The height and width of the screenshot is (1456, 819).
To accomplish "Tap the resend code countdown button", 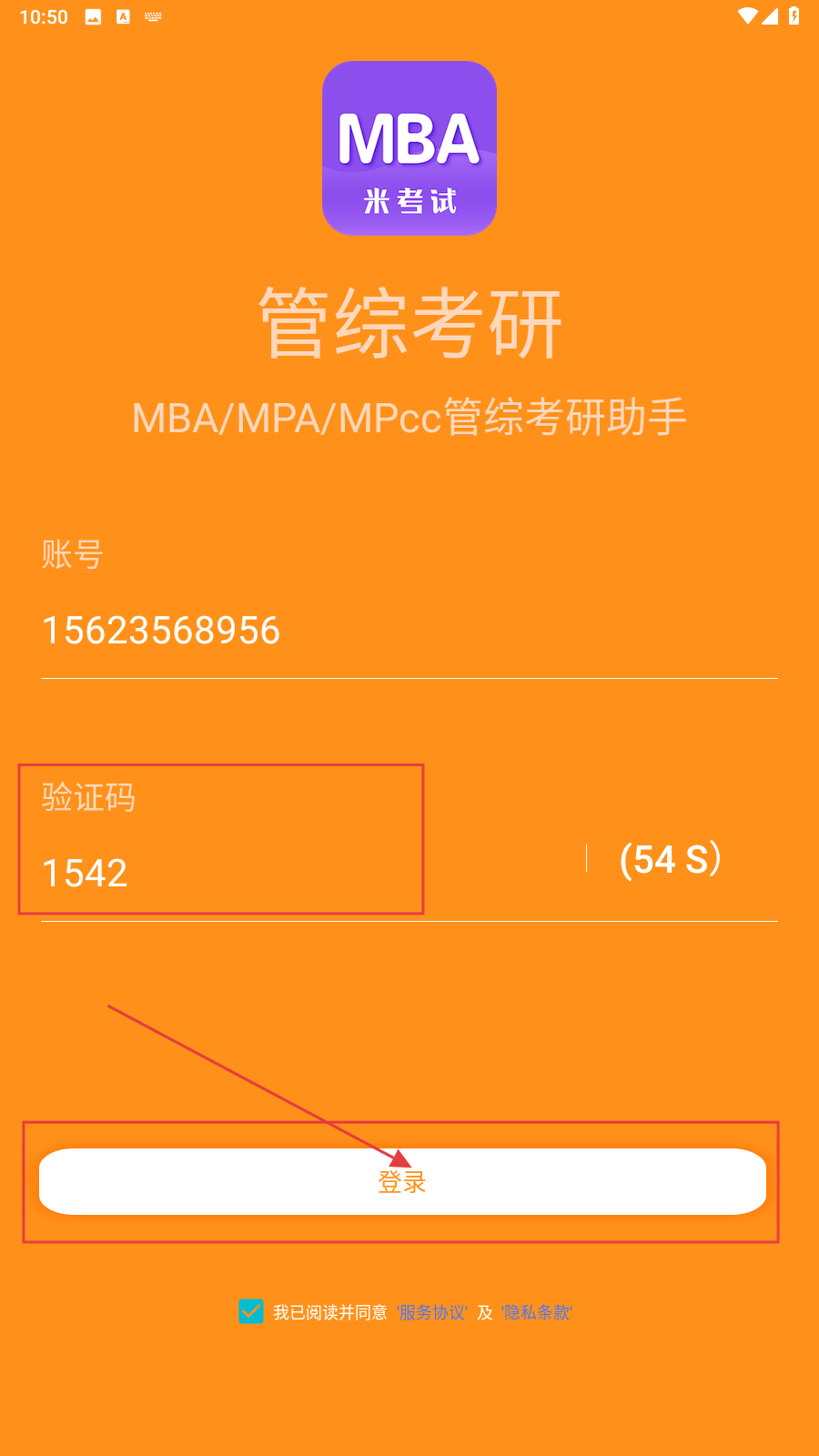I will (671, 859).
